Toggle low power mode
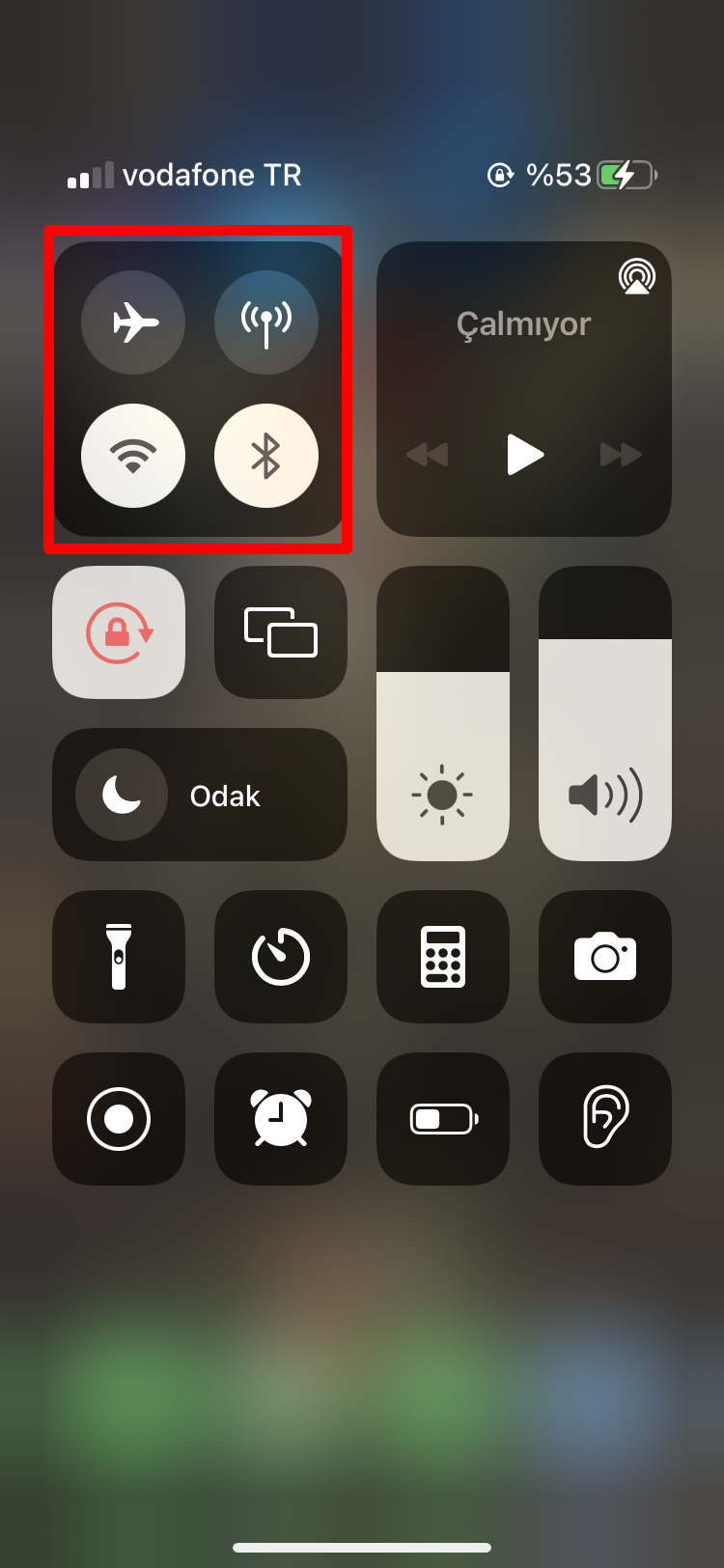The height and width of the screenshot is (1568, 724). tap(443, 1119)
